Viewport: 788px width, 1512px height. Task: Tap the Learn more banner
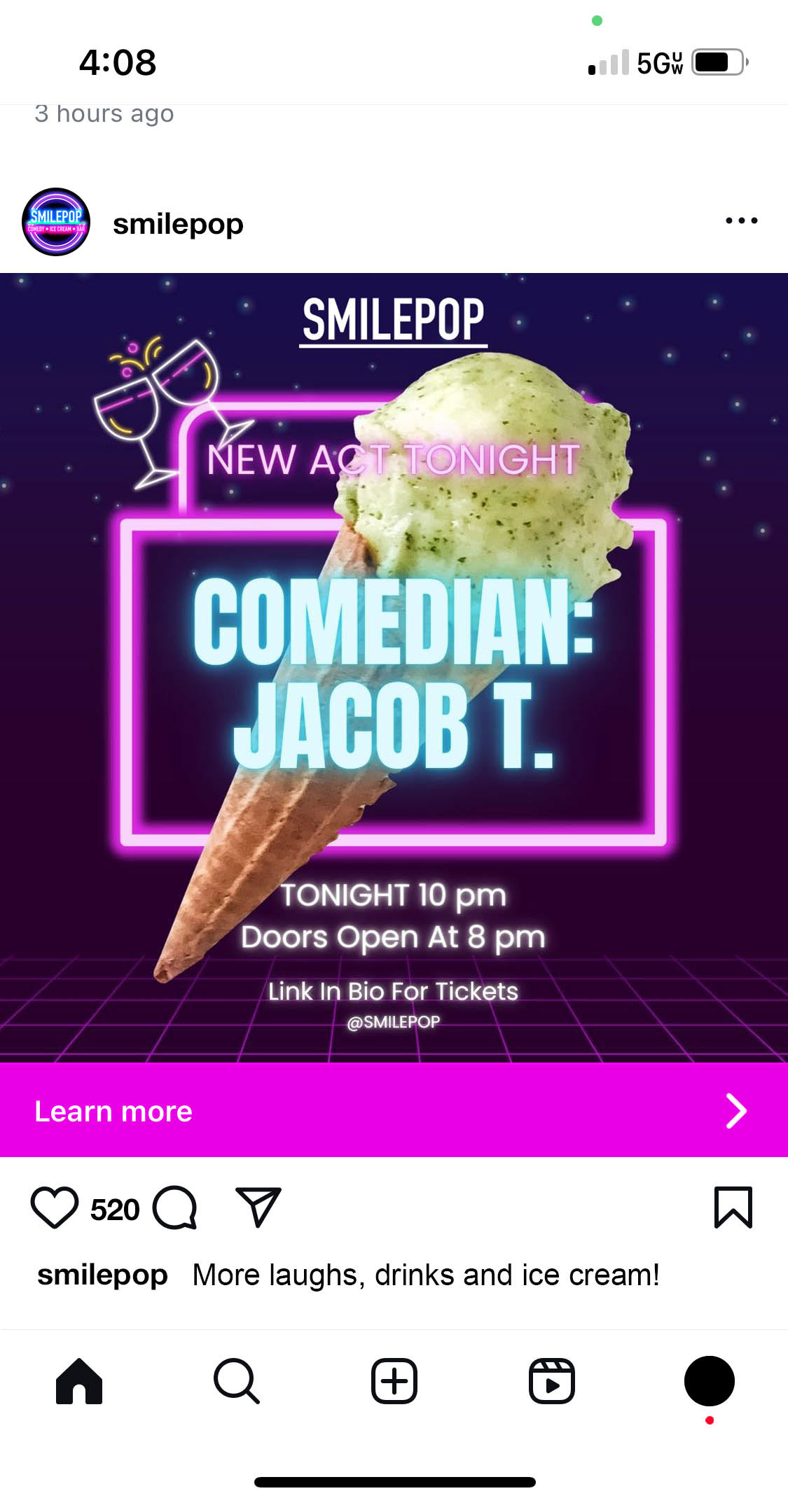[x=394, y=1110]
